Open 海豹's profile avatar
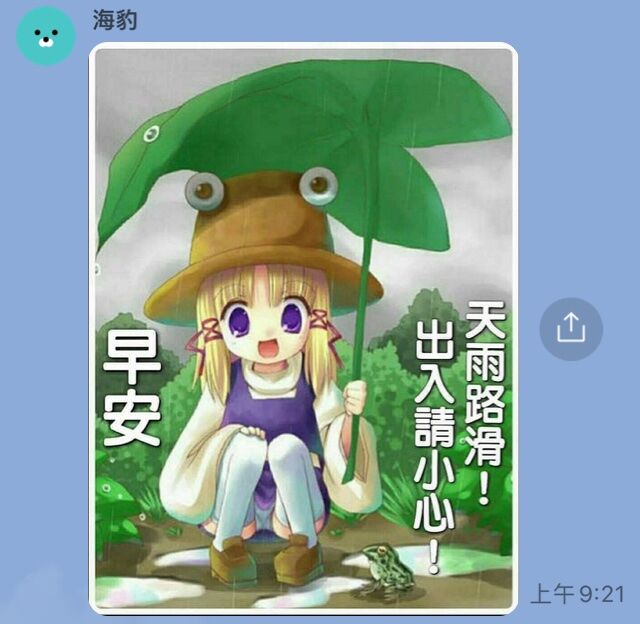 (x=46, y=36)
